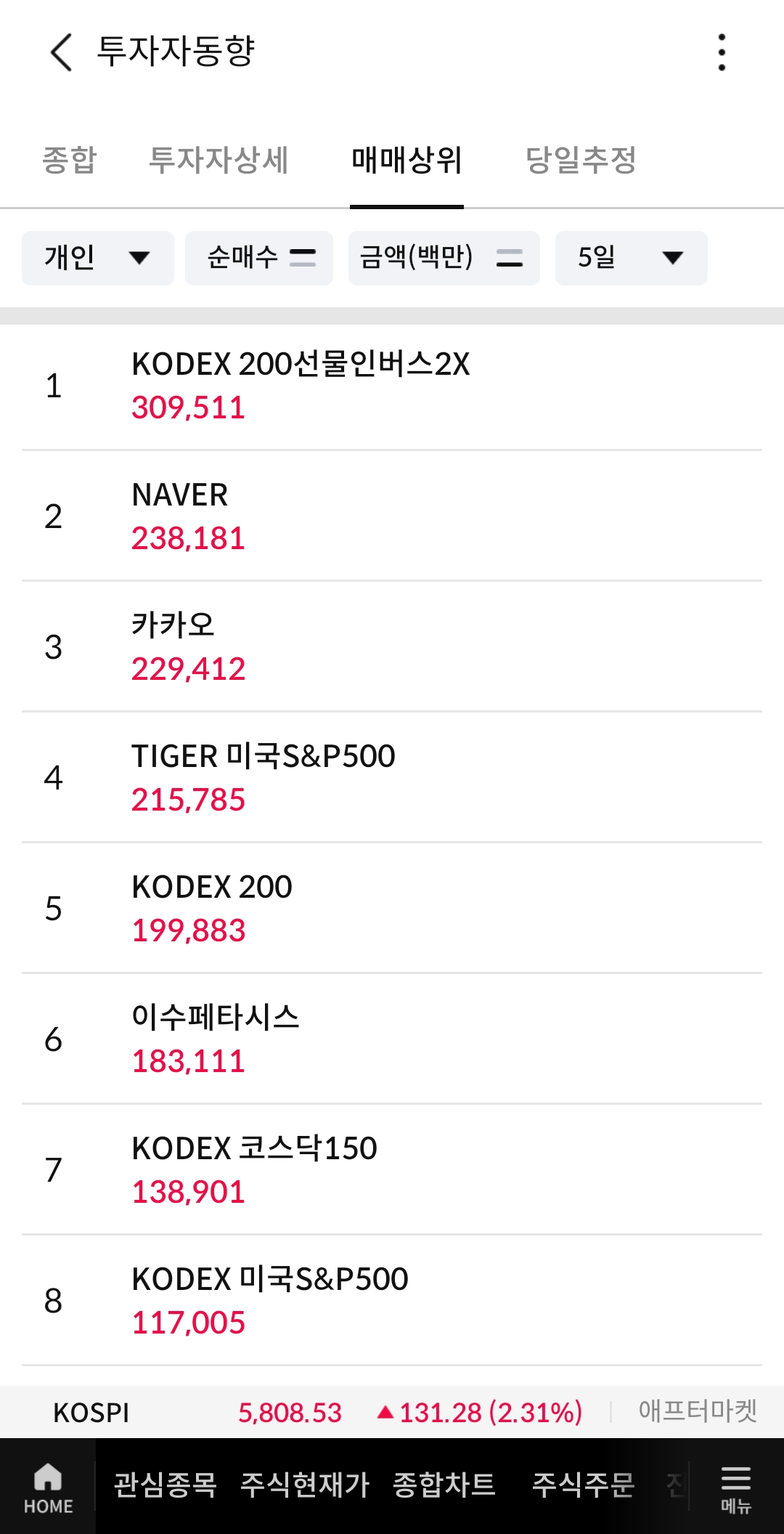Open the 개인 investor type dropdown

tap(97, 258)
